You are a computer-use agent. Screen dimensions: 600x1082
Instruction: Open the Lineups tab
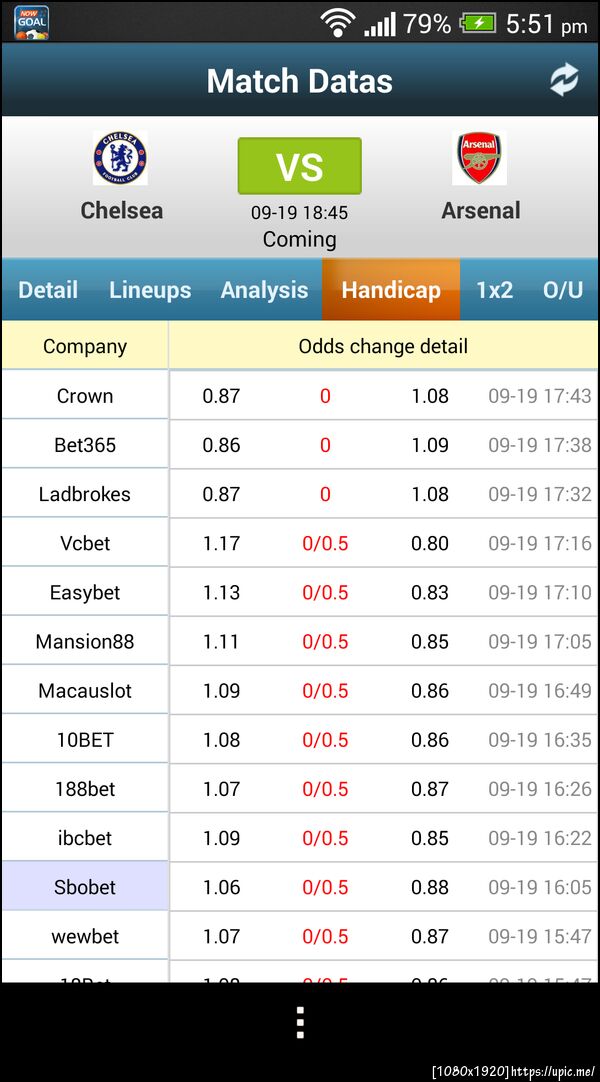point(150,290)
